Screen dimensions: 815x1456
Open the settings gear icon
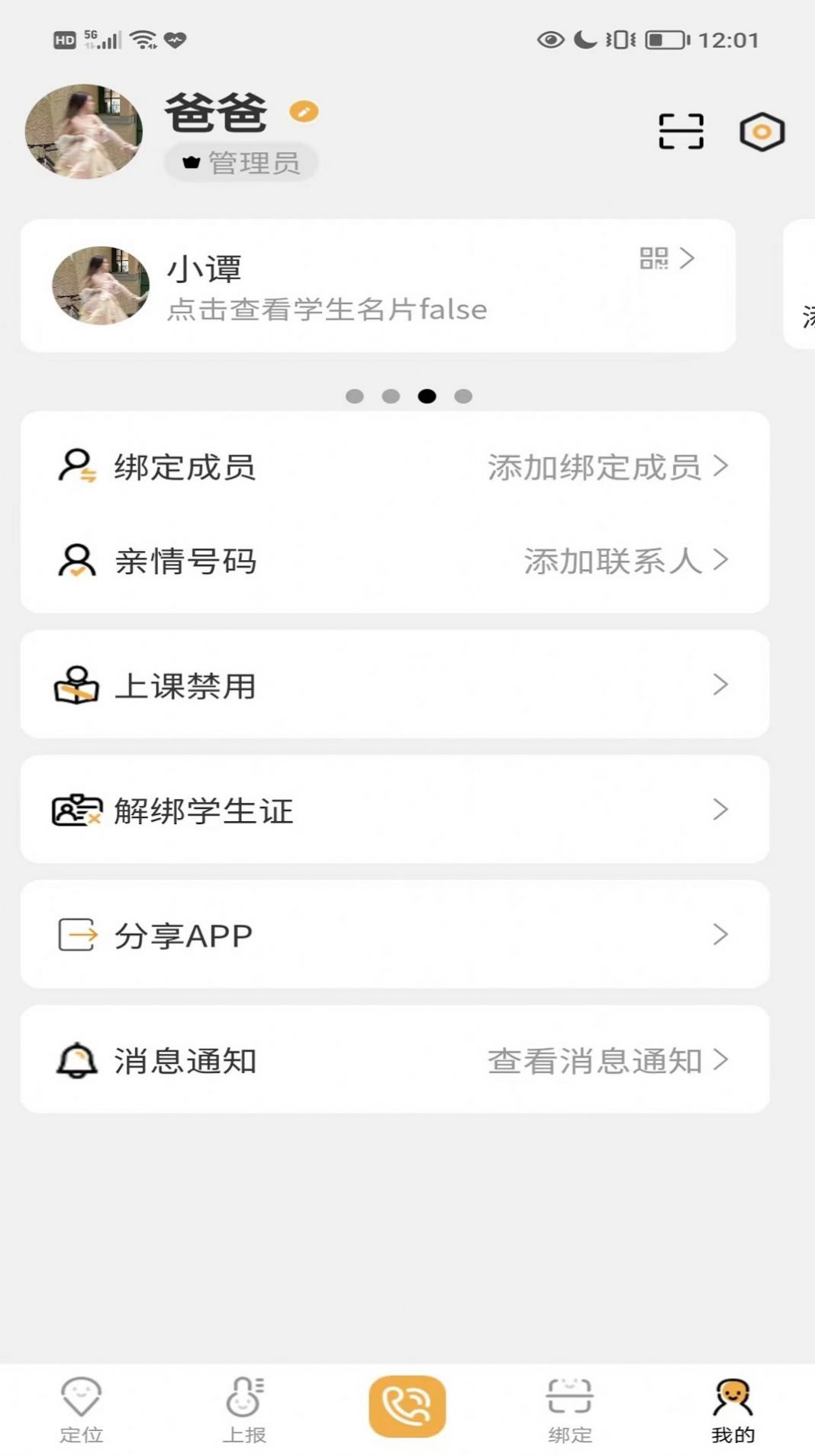click(x=762, y=130)
